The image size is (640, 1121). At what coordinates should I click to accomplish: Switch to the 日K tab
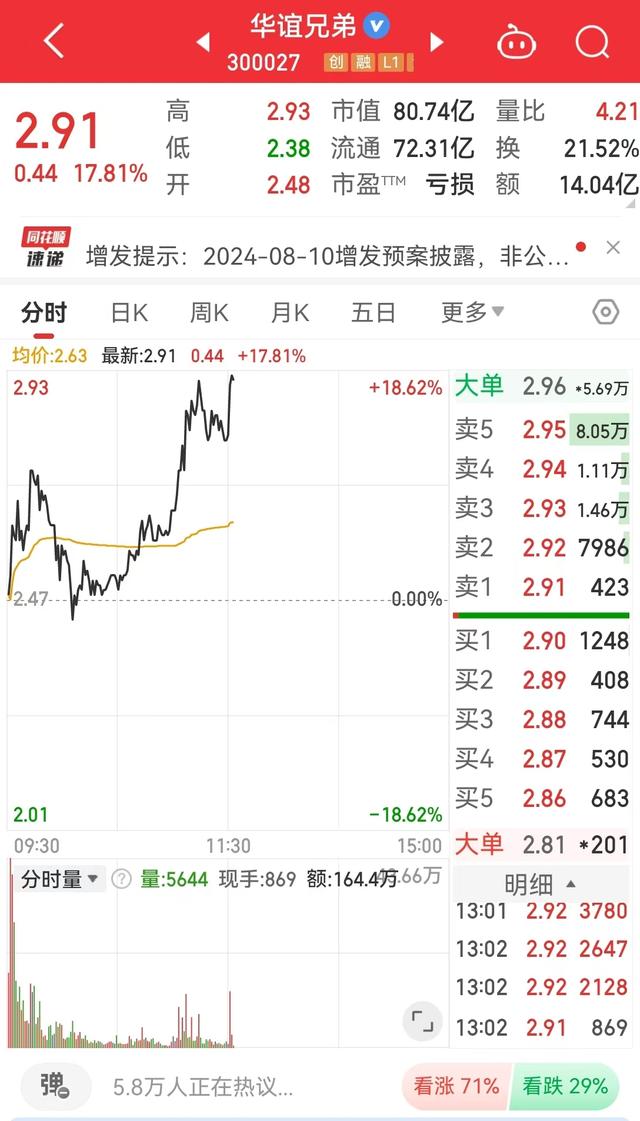click(129, 312)
